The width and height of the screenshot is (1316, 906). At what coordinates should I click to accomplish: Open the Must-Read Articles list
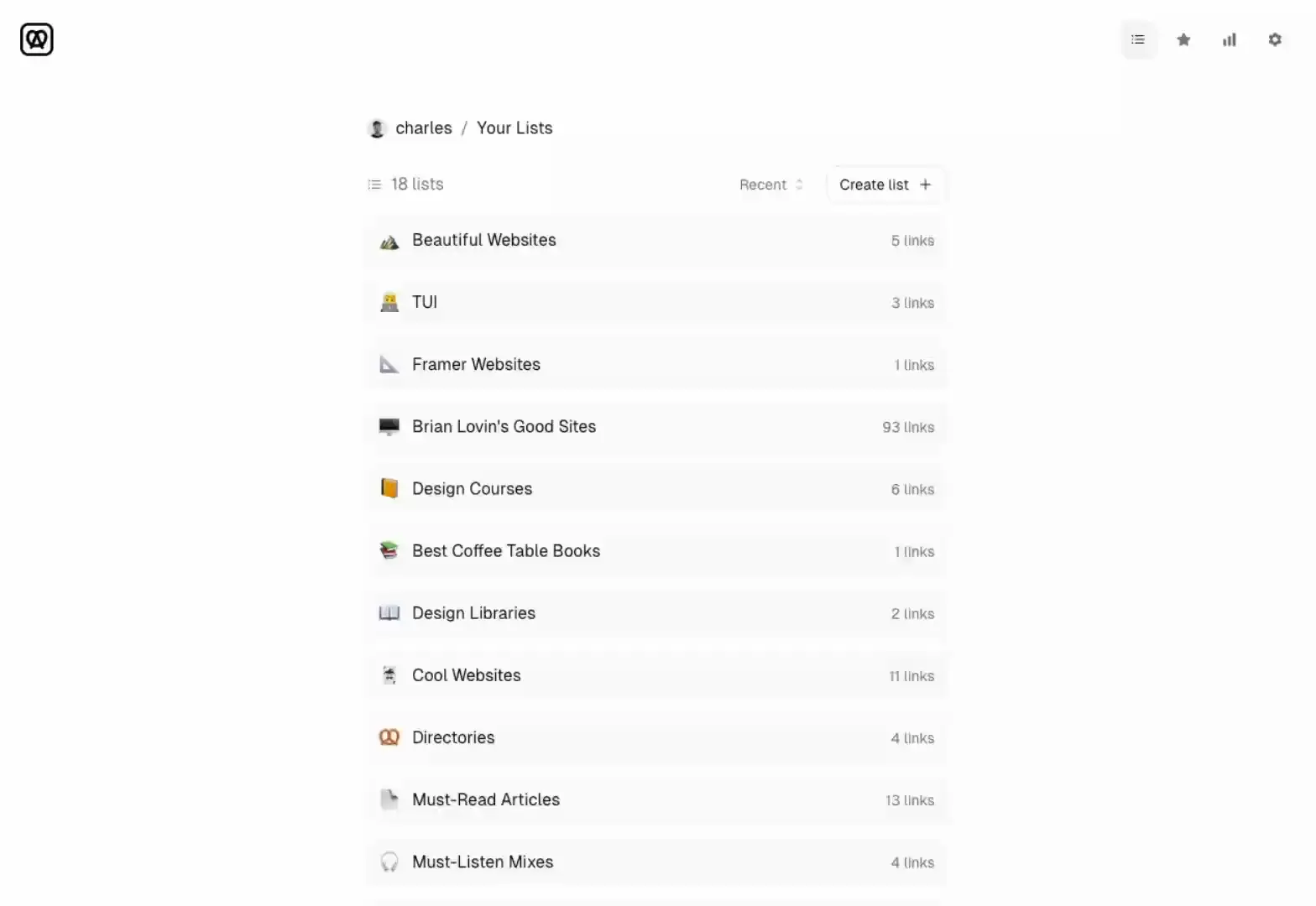[x=655, y=799]
